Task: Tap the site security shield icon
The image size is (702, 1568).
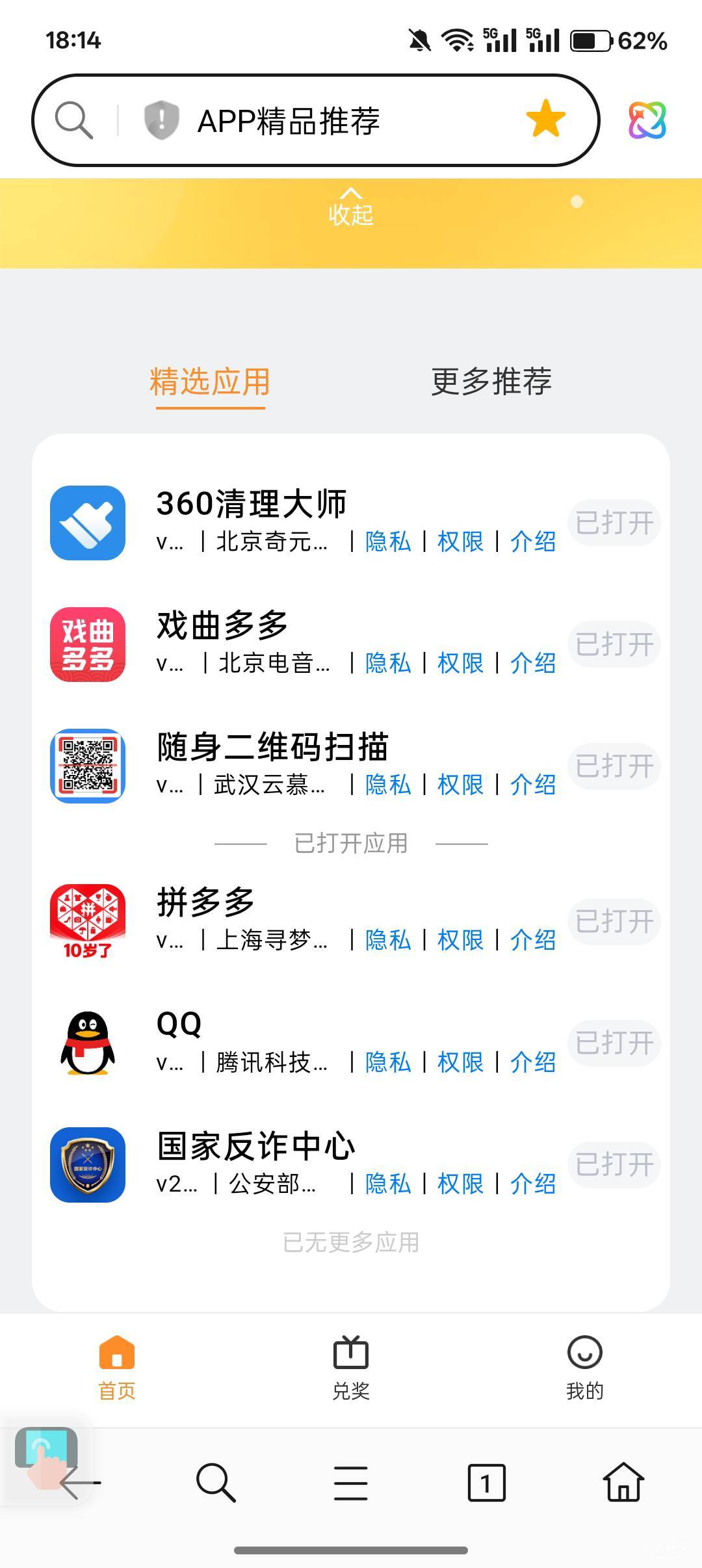Action: click(x=161, y=120)
